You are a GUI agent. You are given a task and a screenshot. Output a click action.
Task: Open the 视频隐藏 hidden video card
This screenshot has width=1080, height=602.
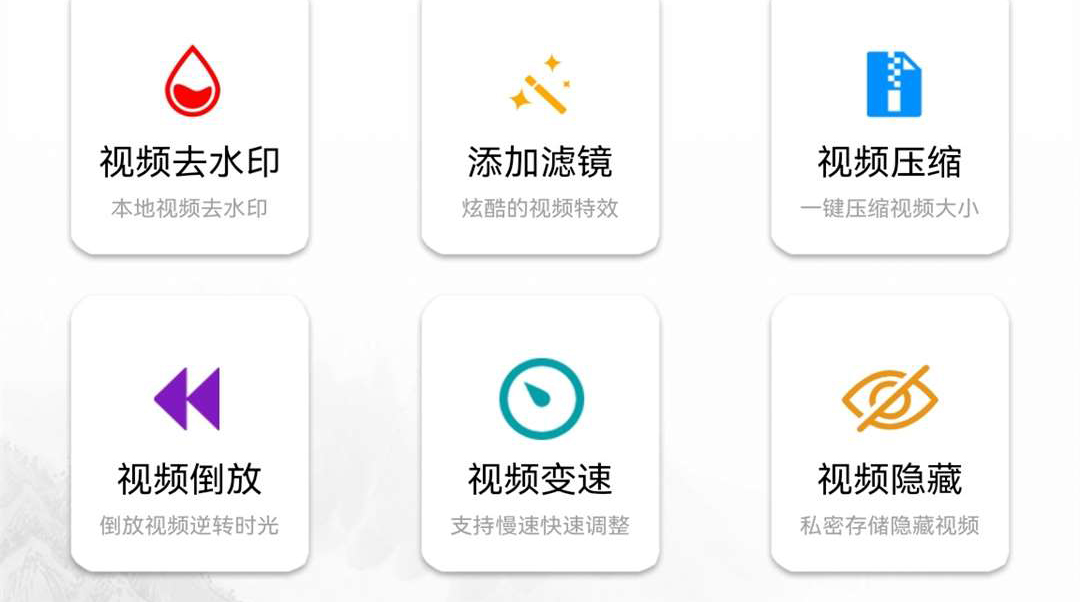[x=889, y=435]
